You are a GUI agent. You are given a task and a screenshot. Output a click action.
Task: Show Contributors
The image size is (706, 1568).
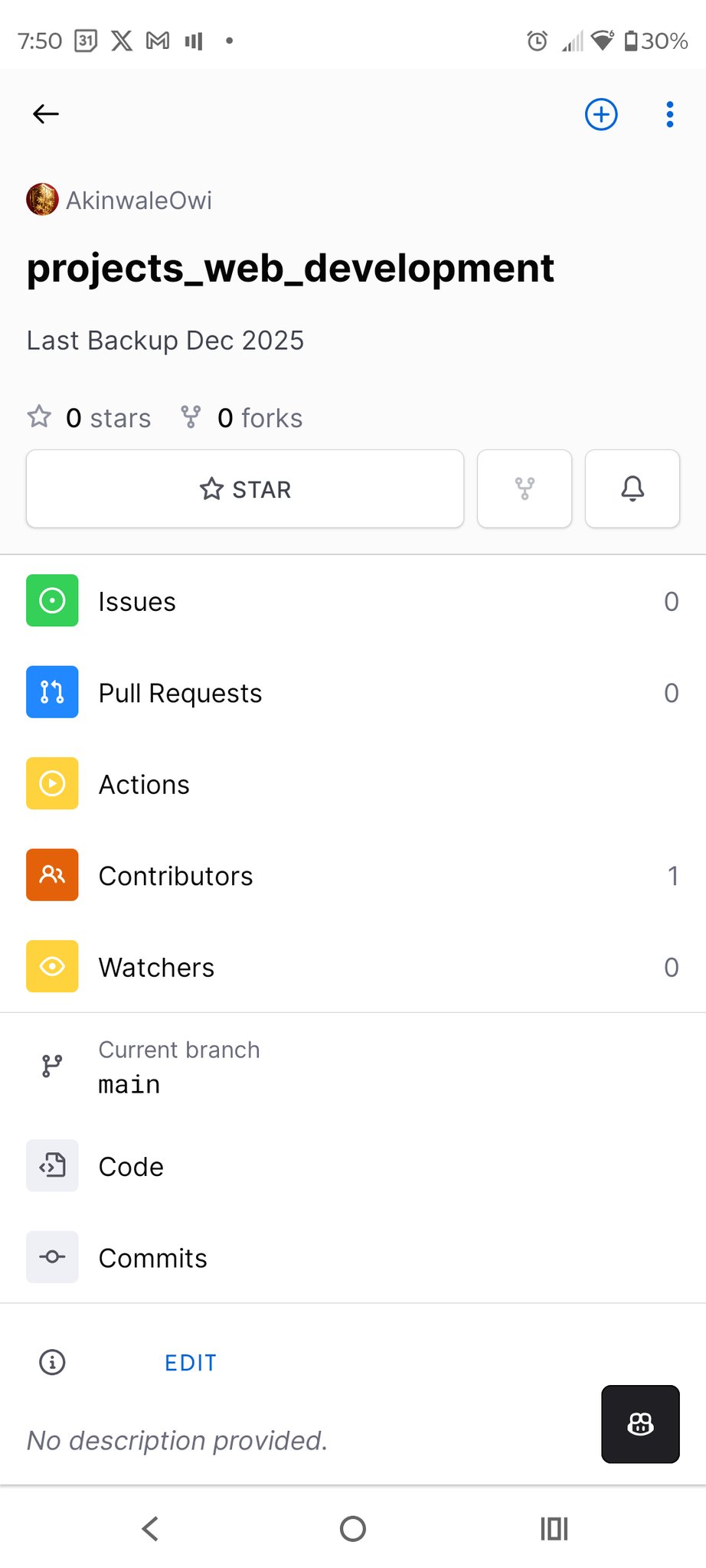352,875
